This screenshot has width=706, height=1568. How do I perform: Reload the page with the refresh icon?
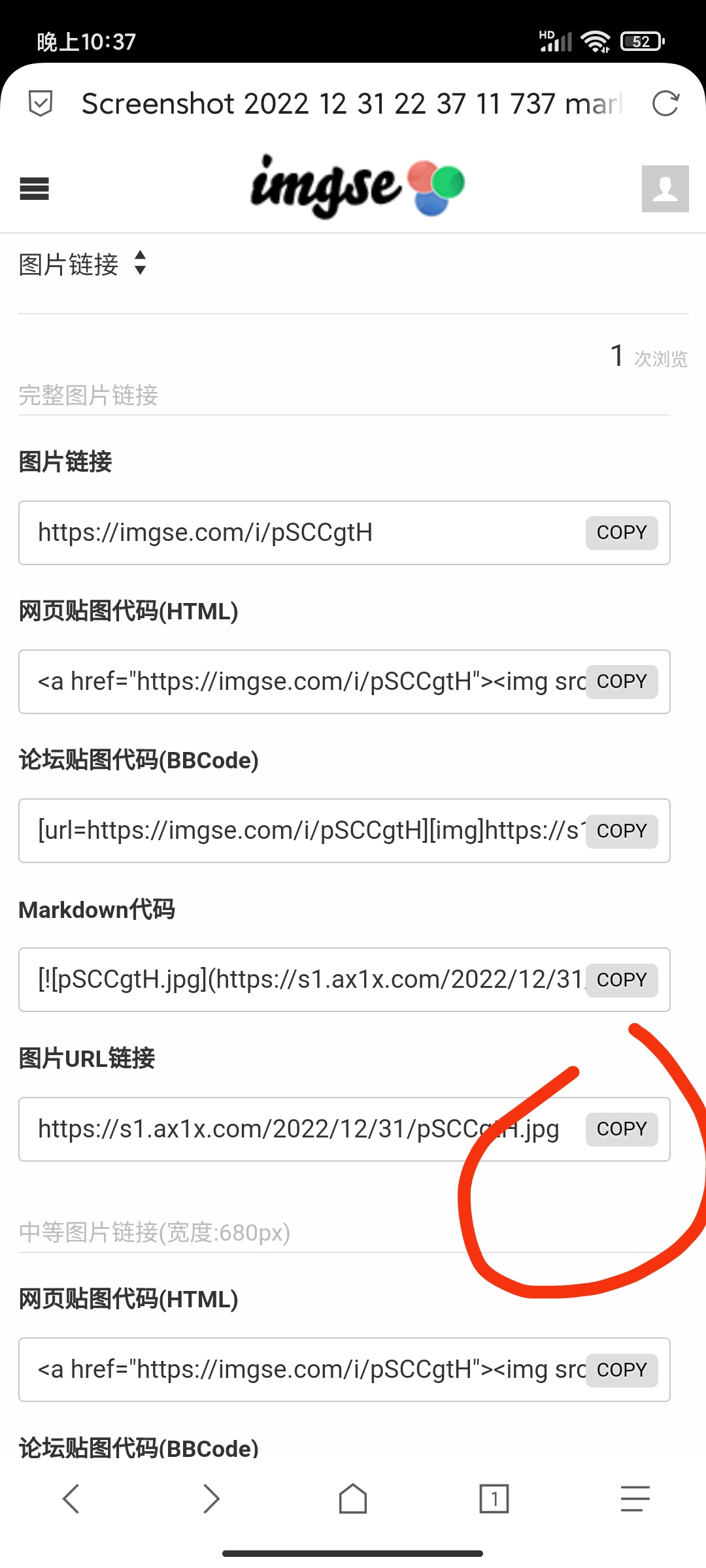(665, 103)
